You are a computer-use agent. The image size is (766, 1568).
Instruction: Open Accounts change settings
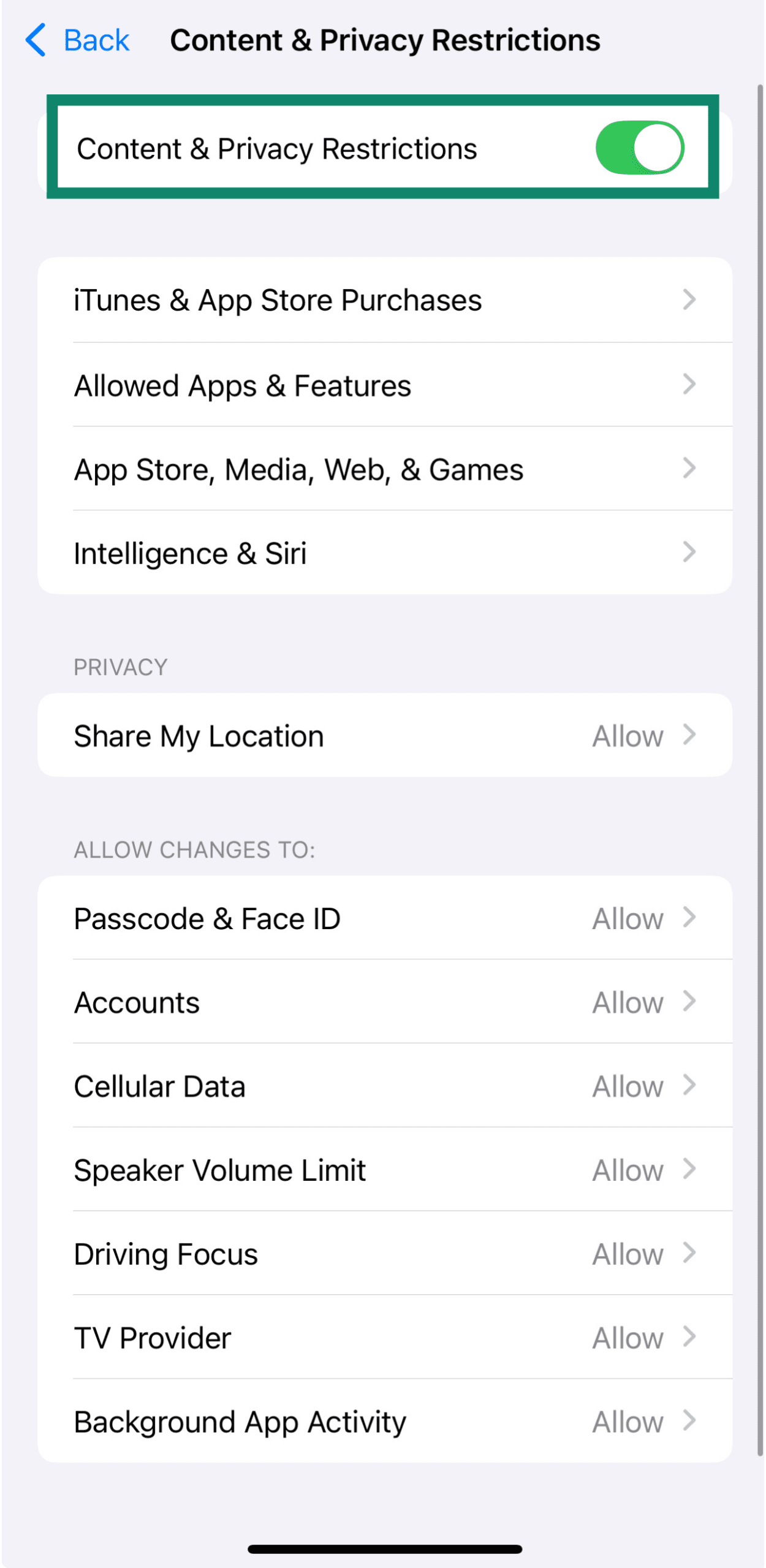tap(383, 1001)
